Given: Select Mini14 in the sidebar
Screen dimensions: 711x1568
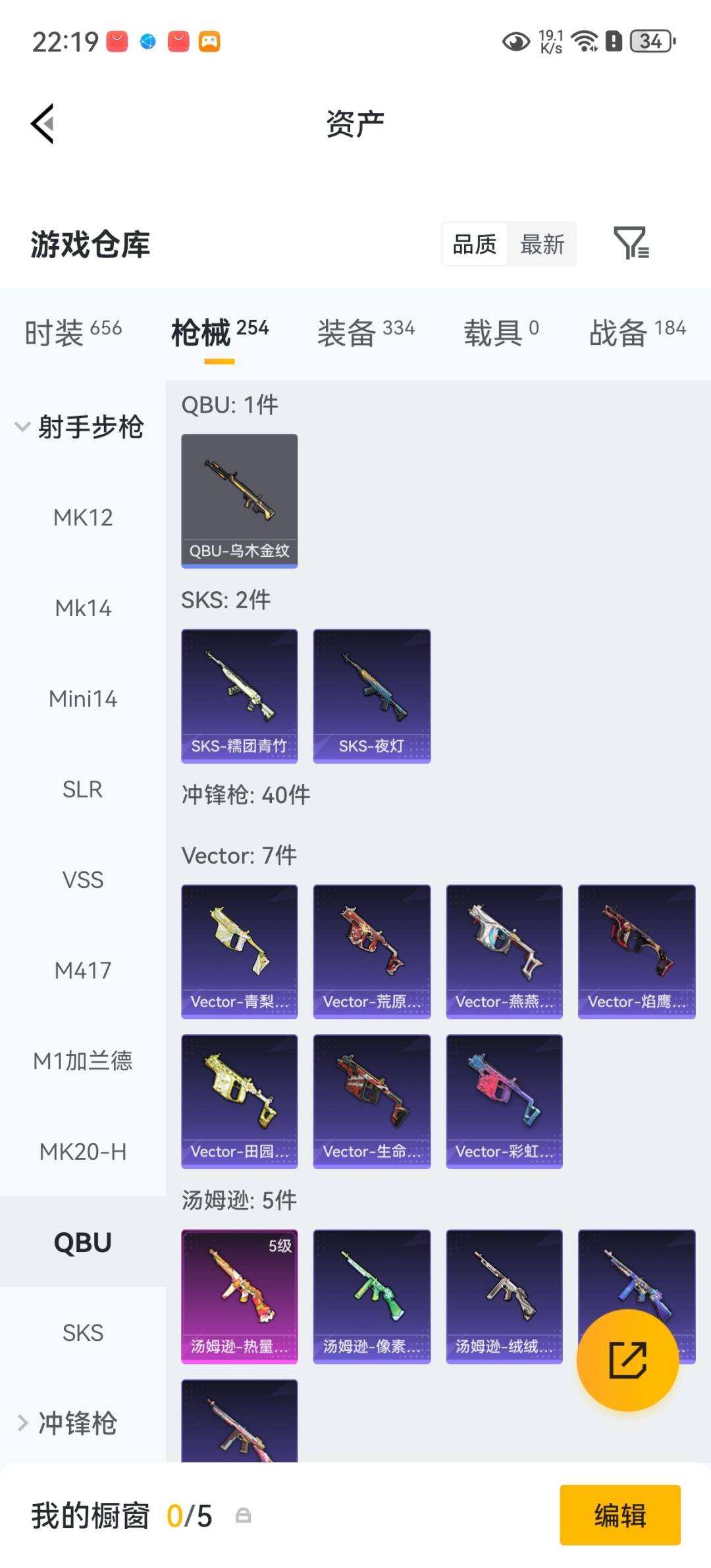Looking at the screenshot, I should click(x=83, y=698).
